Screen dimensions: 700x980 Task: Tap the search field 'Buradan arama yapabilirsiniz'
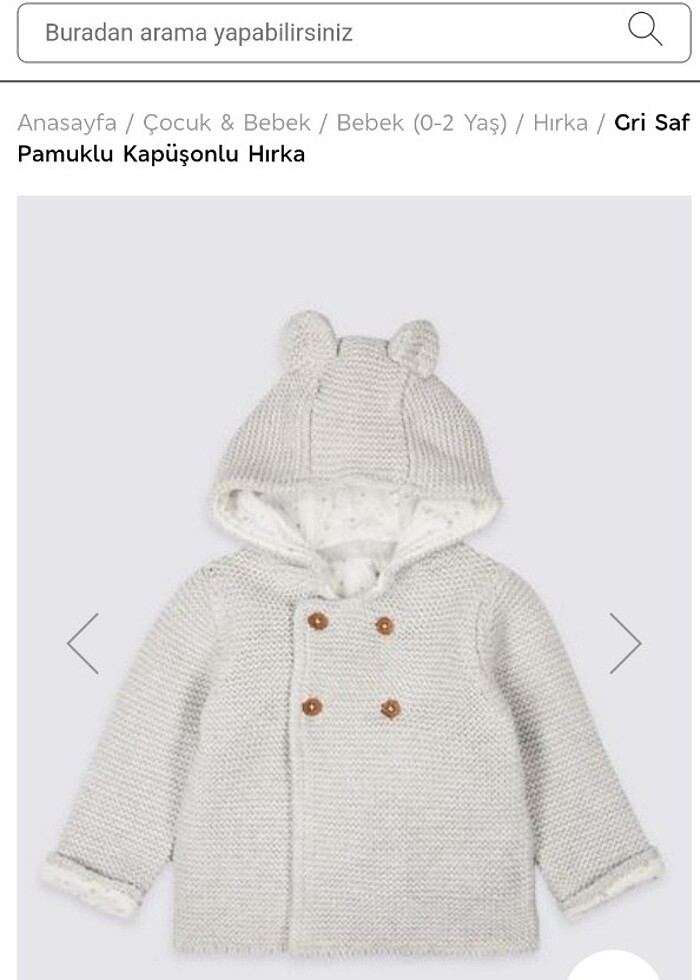(x=320, y=32)
